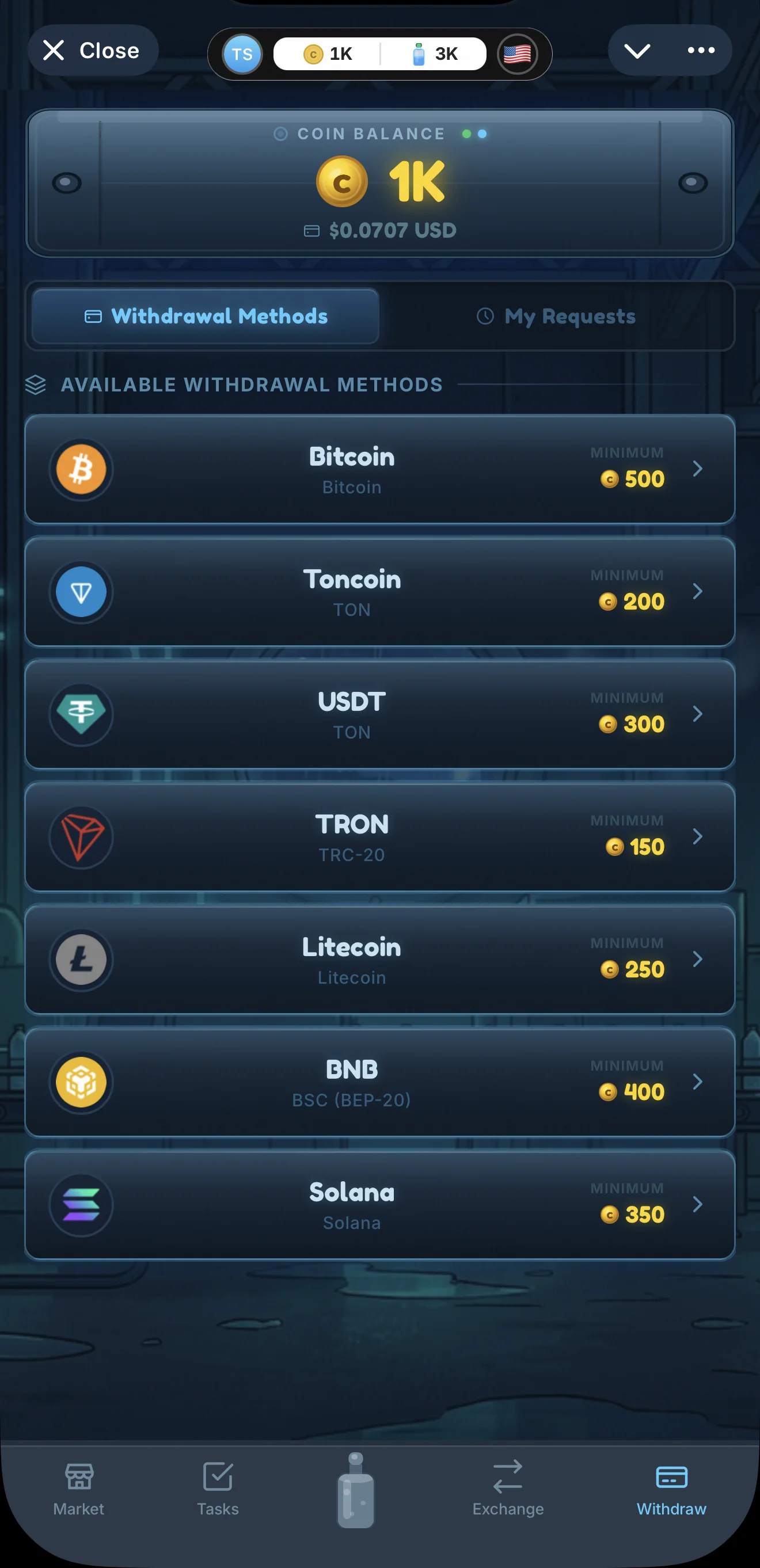Choose the Solana withdrawal method
This screenshot has width=760, height=1568.
(379, 1205)
